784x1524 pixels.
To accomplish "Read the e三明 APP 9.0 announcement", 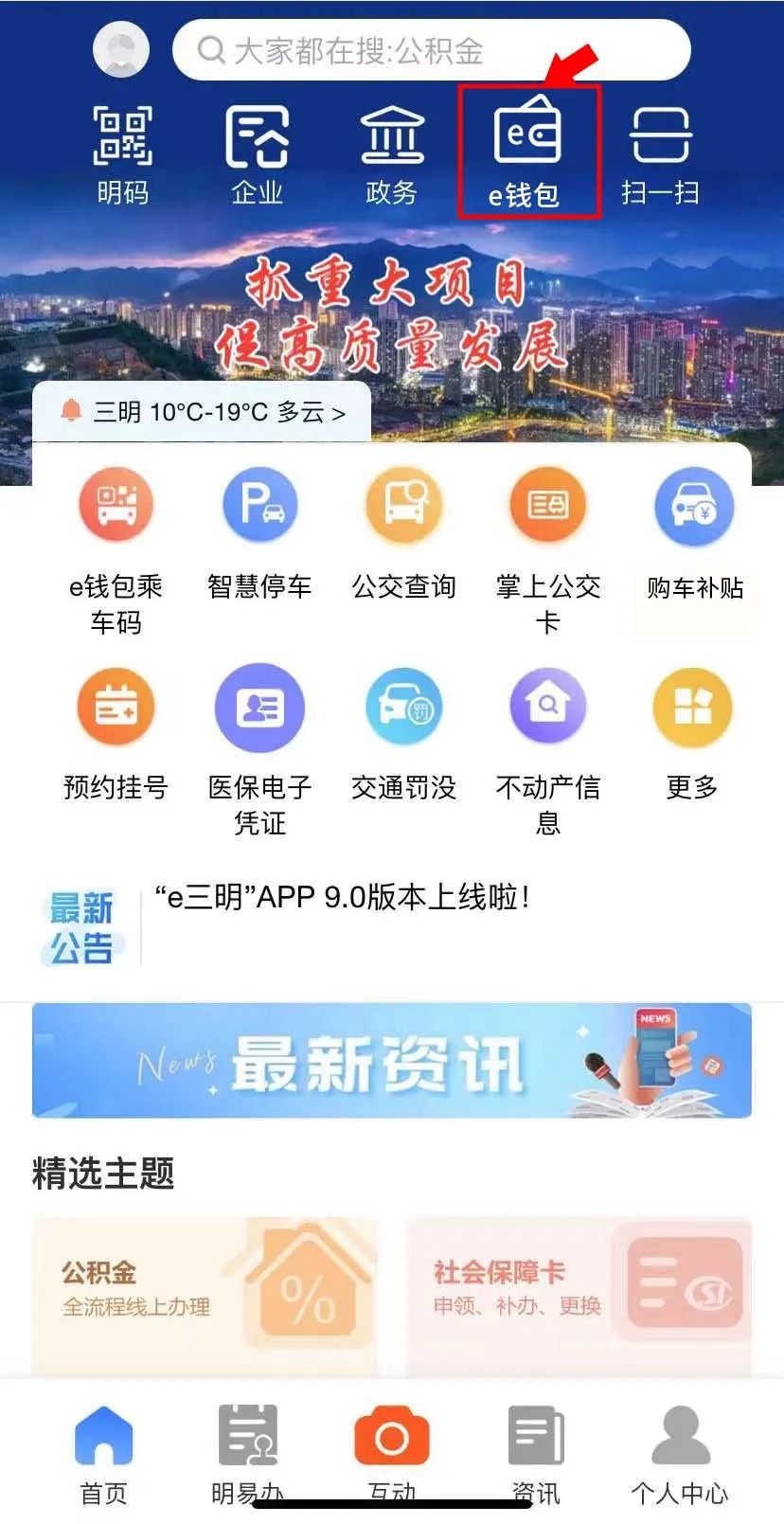I will 341,897.
